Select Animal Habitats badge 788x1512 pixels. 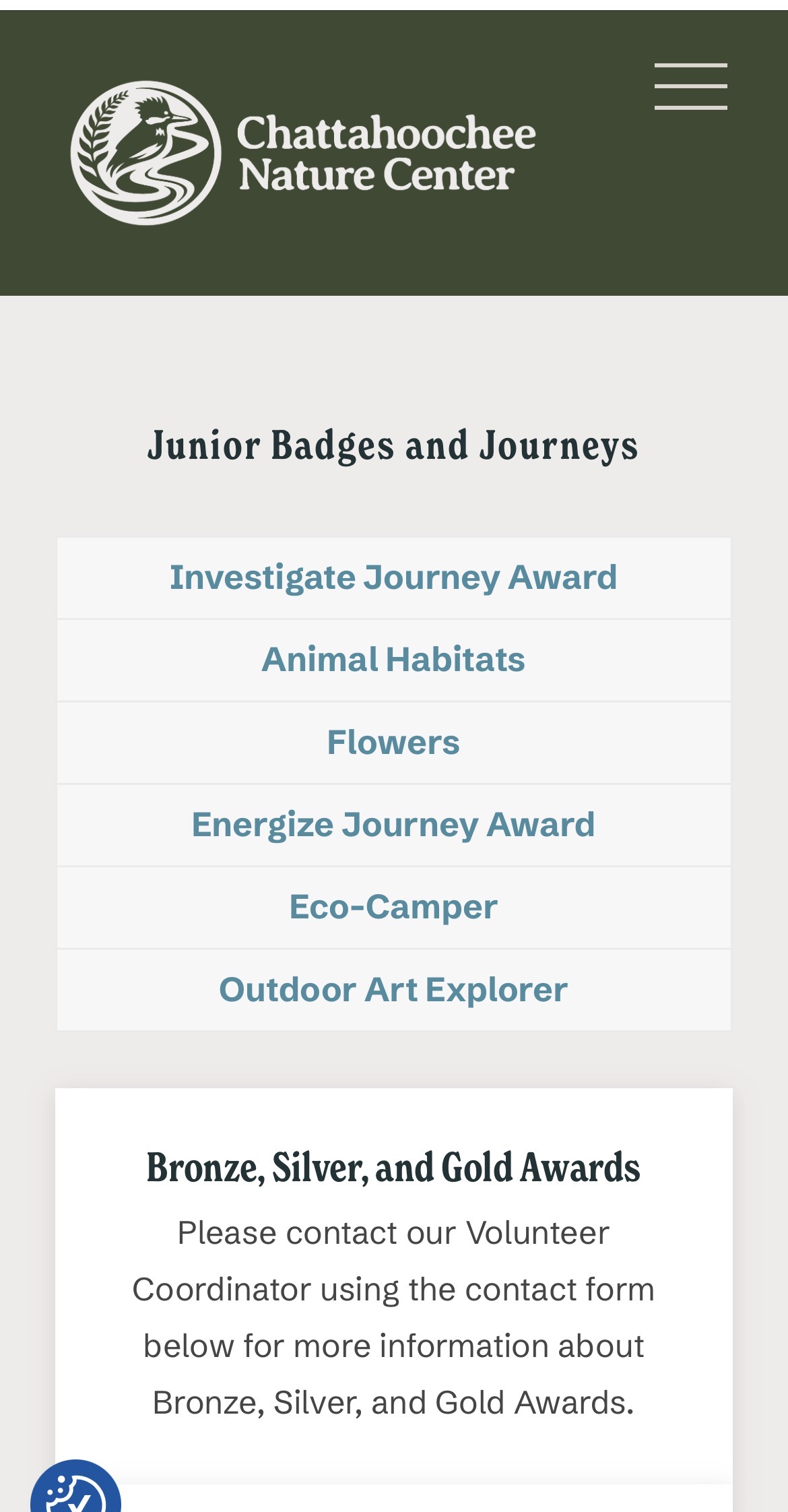tap(393, 660)
